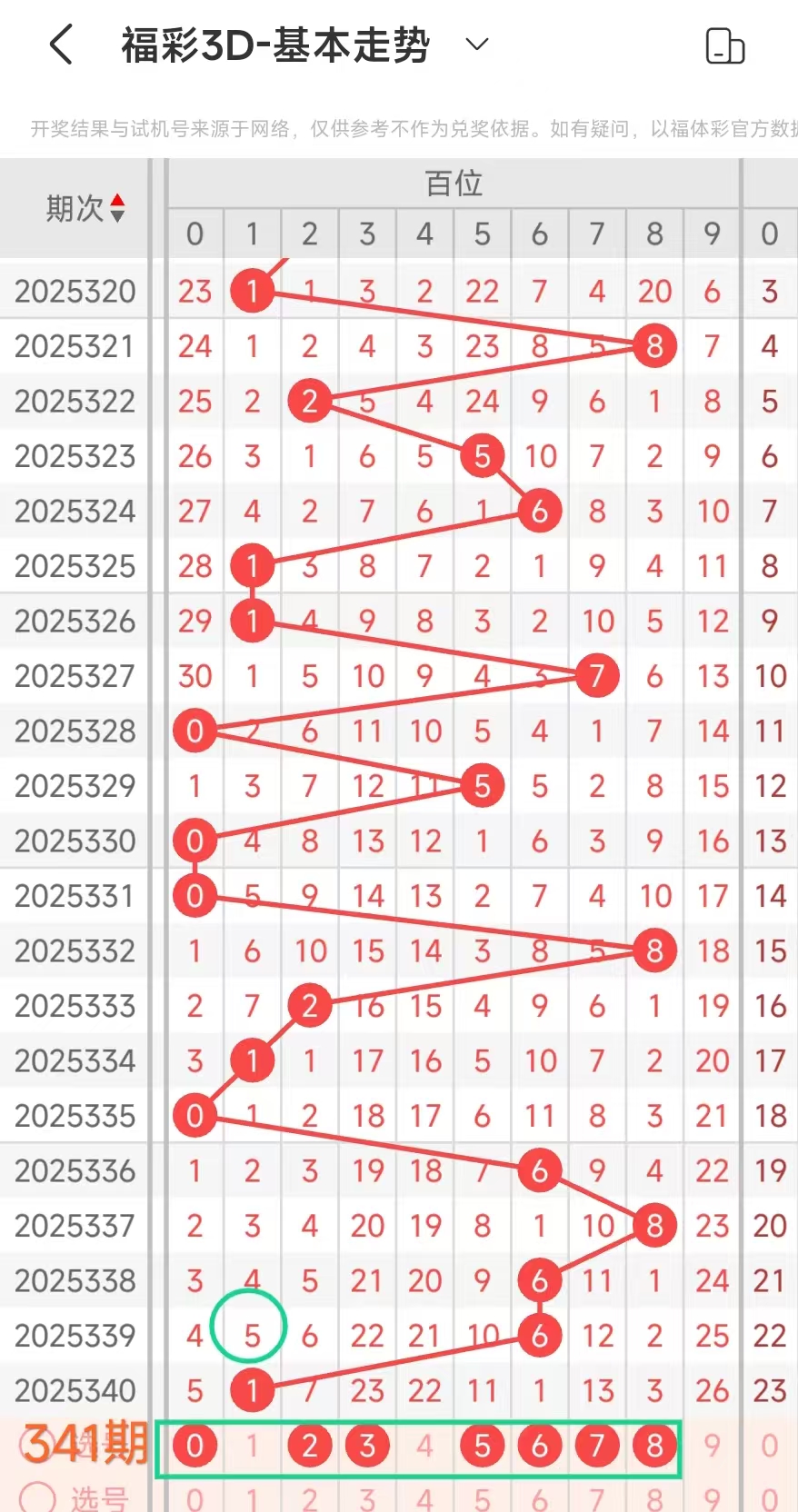Select number 9 in the first 选号 row
Viewport: 798px width, 1512px height.
click(x=712, y=1446)
